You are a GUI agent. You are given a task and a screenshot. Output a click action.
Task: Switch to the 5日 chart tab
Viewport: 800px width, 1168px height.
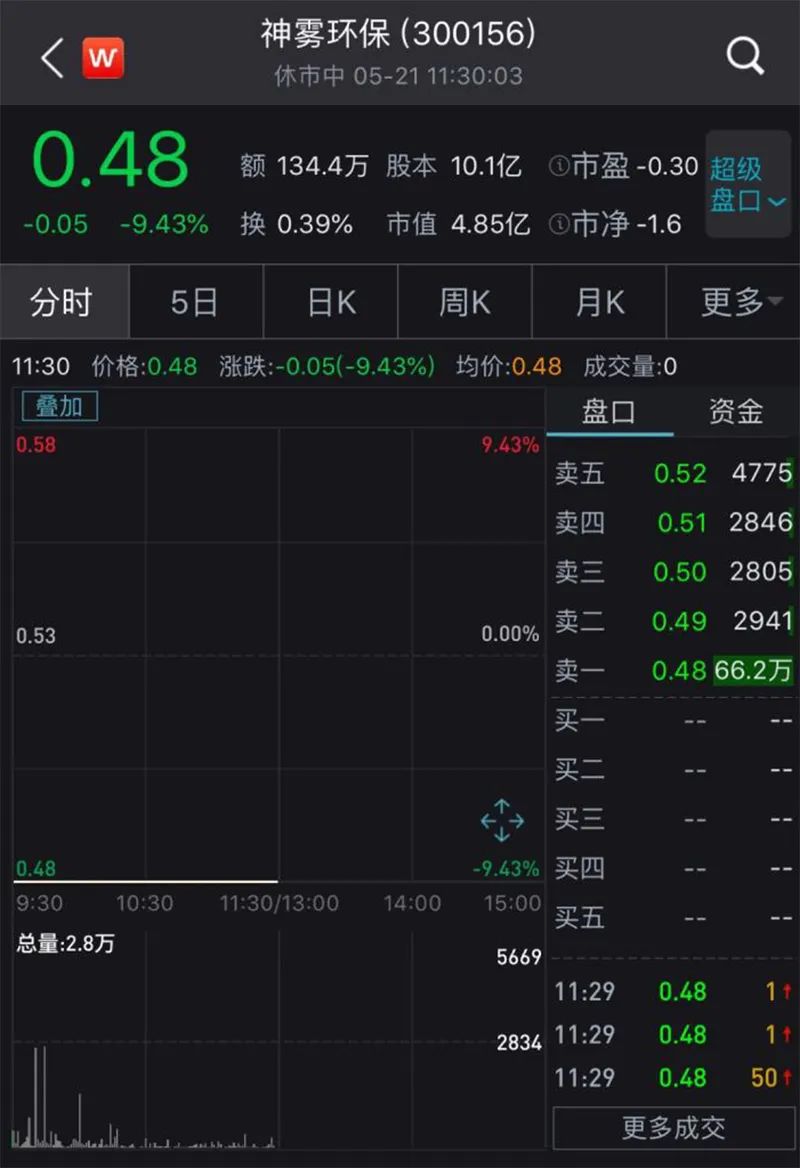click(194, 302)
